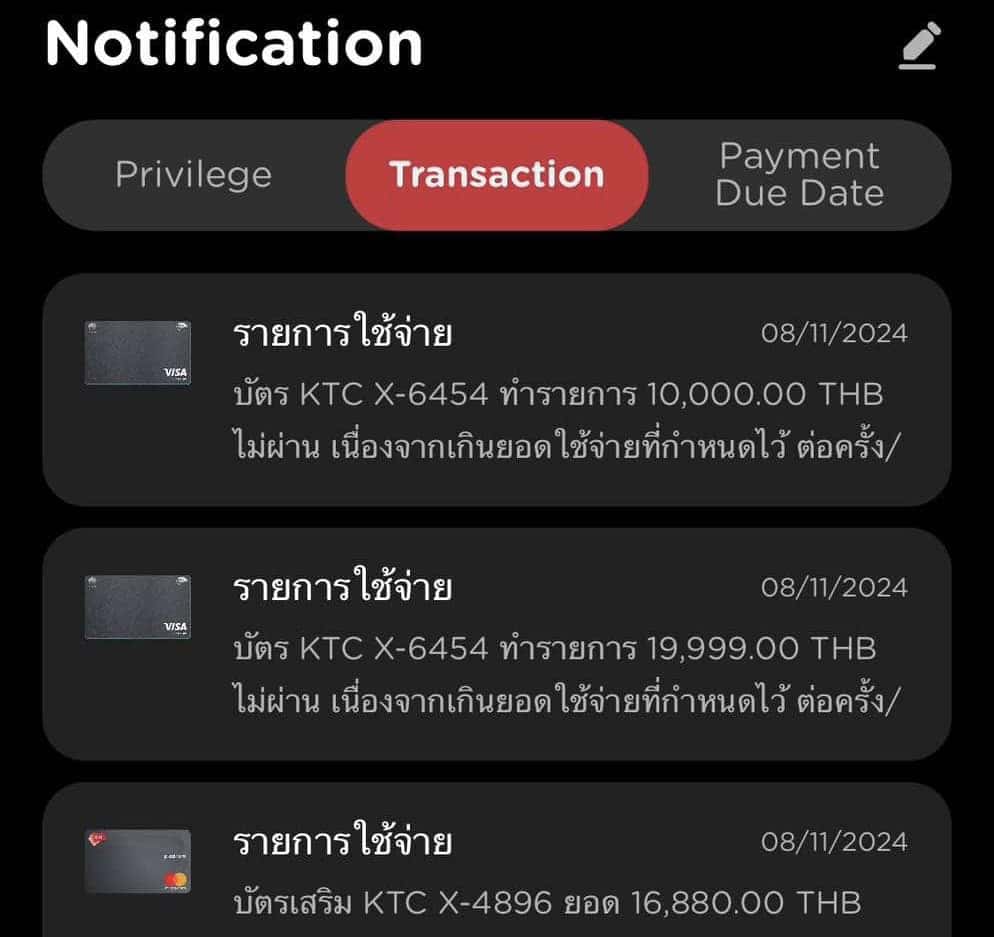
Task: Switch to the Privilege tab
Action: point(193,175)
